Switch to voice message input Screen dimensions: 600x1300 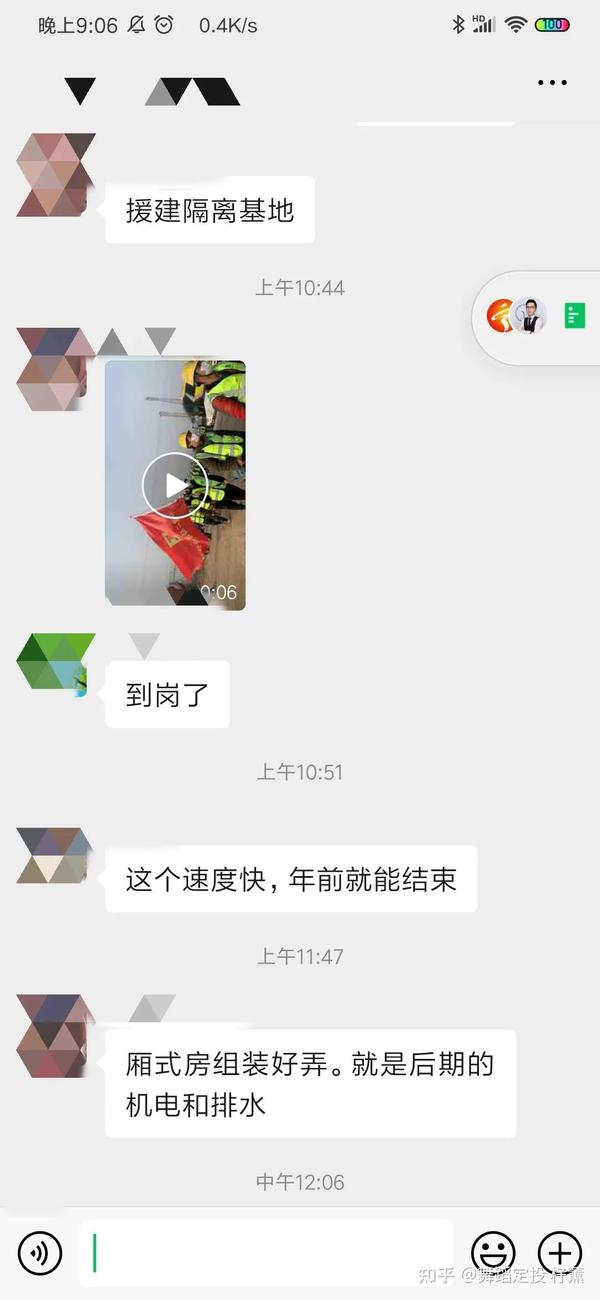point(40,1252)
